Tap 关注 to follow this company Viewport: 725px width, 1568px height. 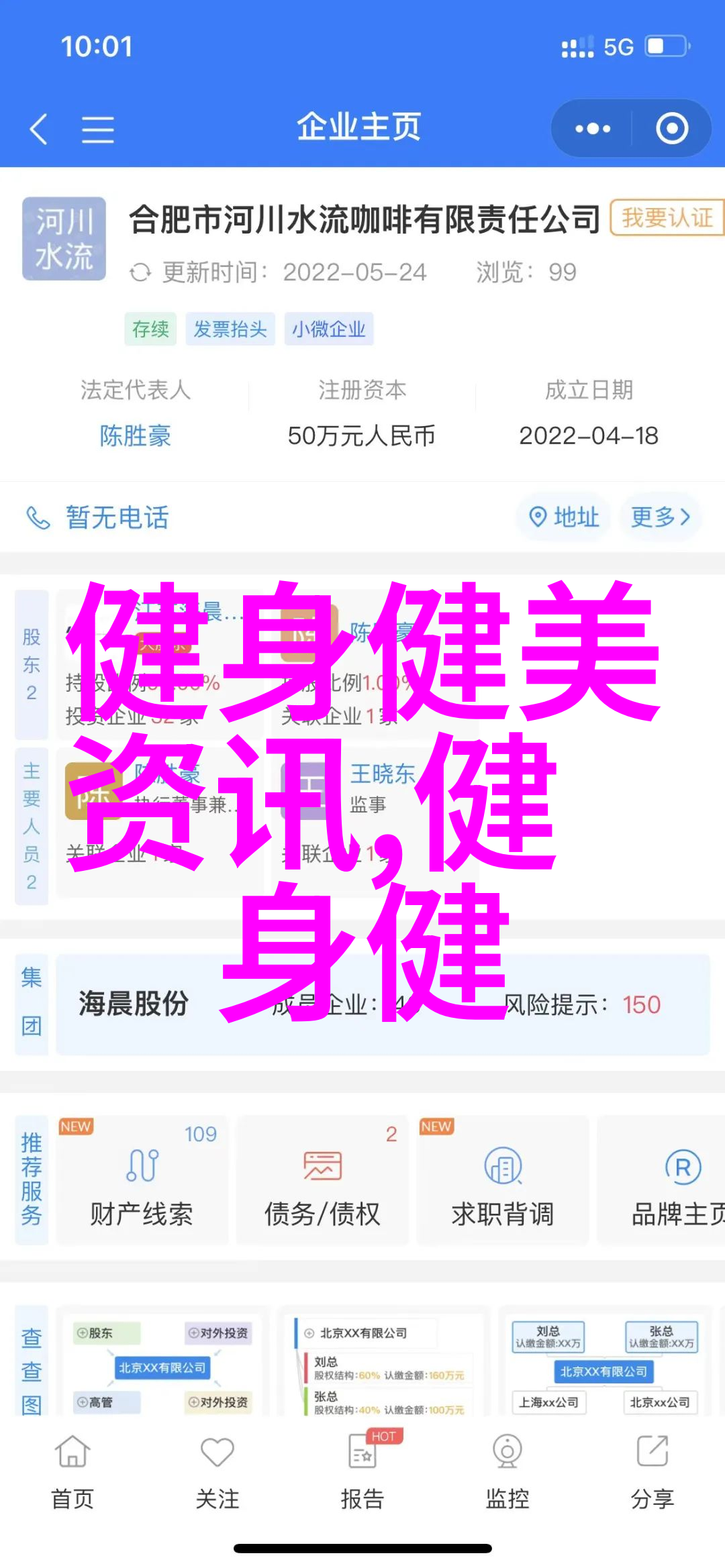click(217, 1472)
